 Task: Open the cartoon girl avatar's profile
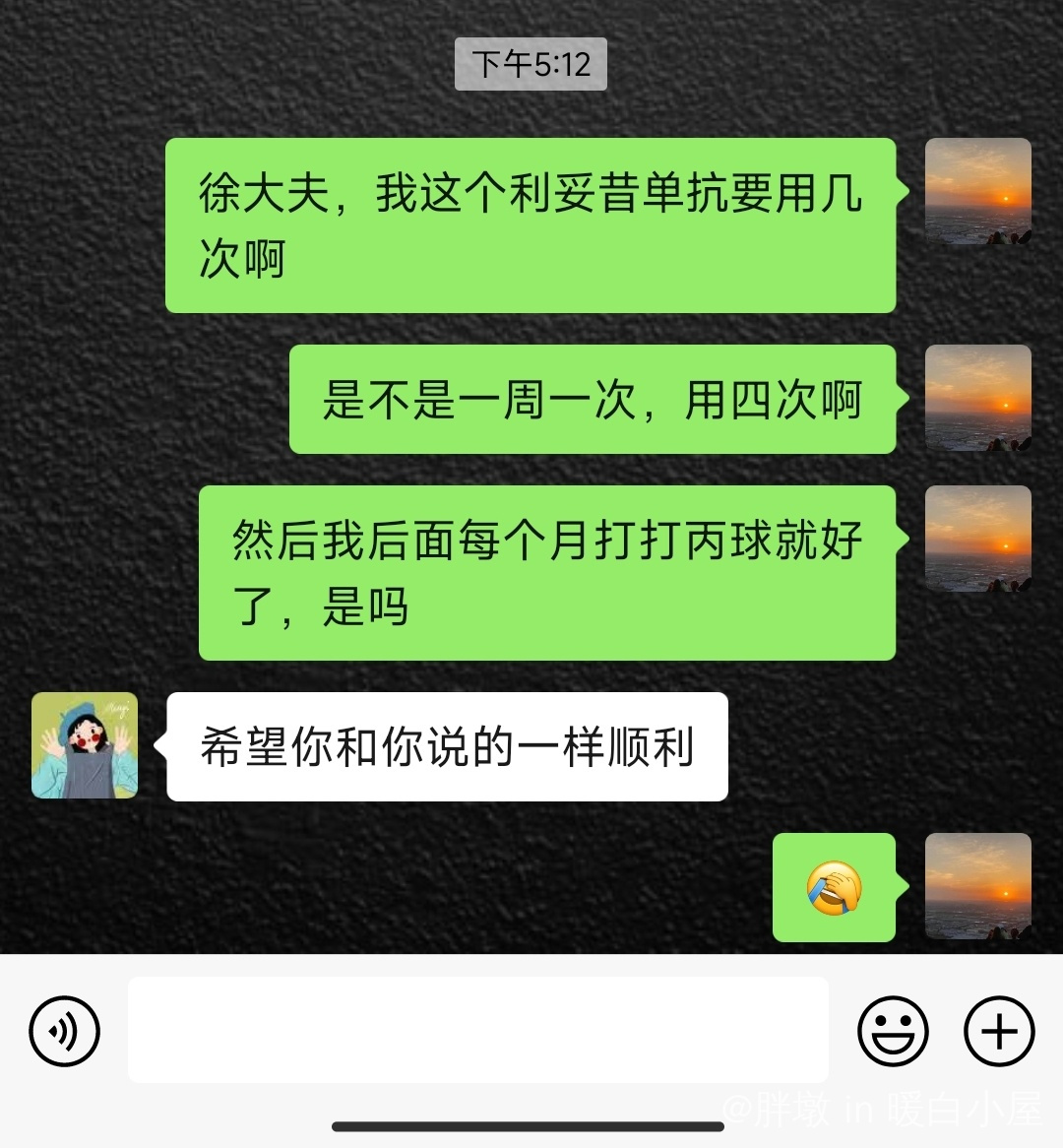[x=85, y=745]
